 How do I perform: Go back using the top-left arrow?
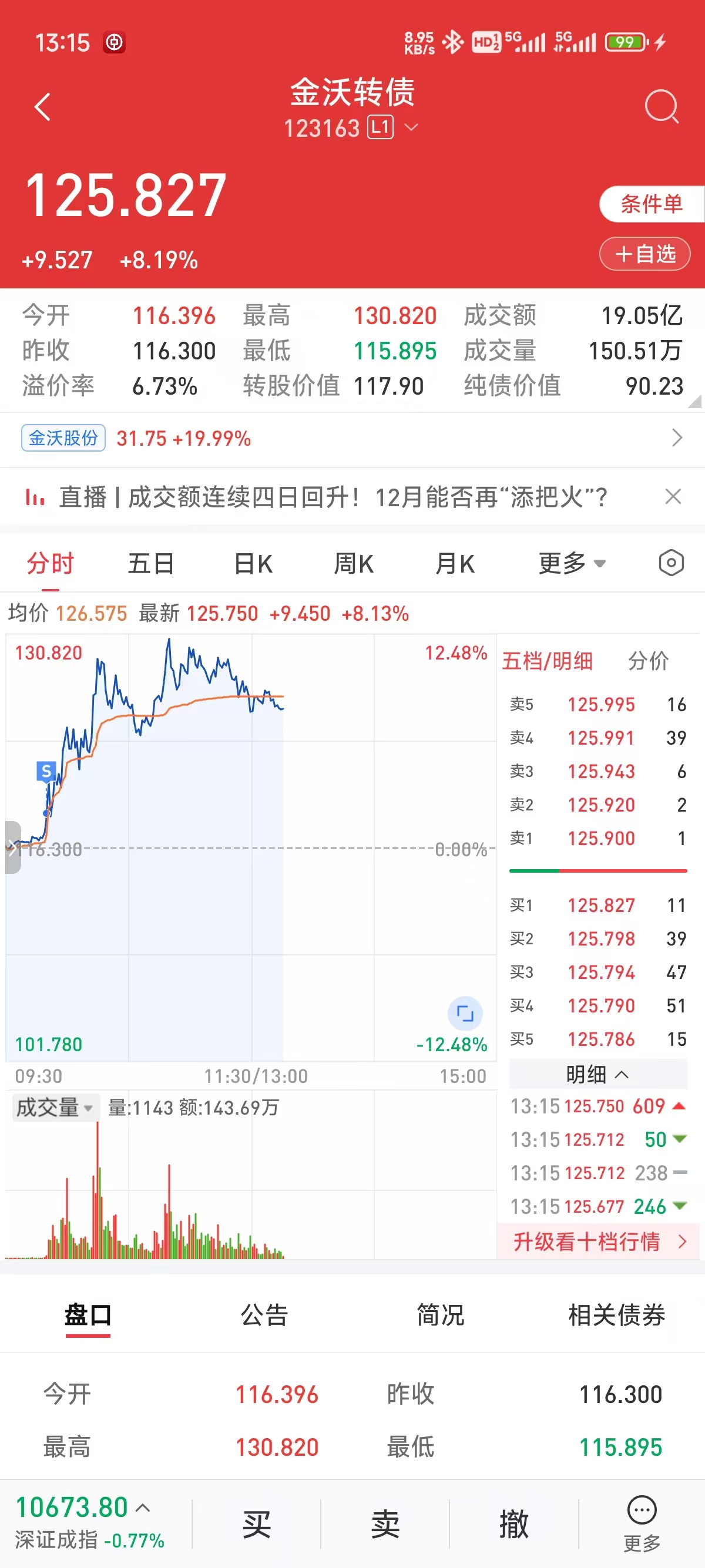(42, 107)
